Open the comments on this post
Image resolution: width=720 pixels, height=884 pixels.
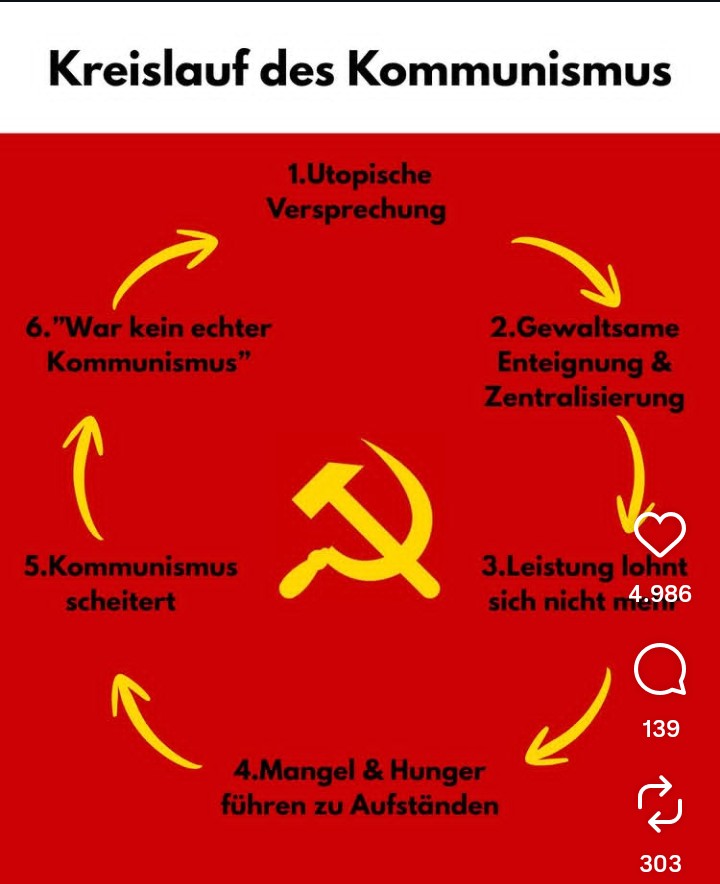(x=660, y=671)
